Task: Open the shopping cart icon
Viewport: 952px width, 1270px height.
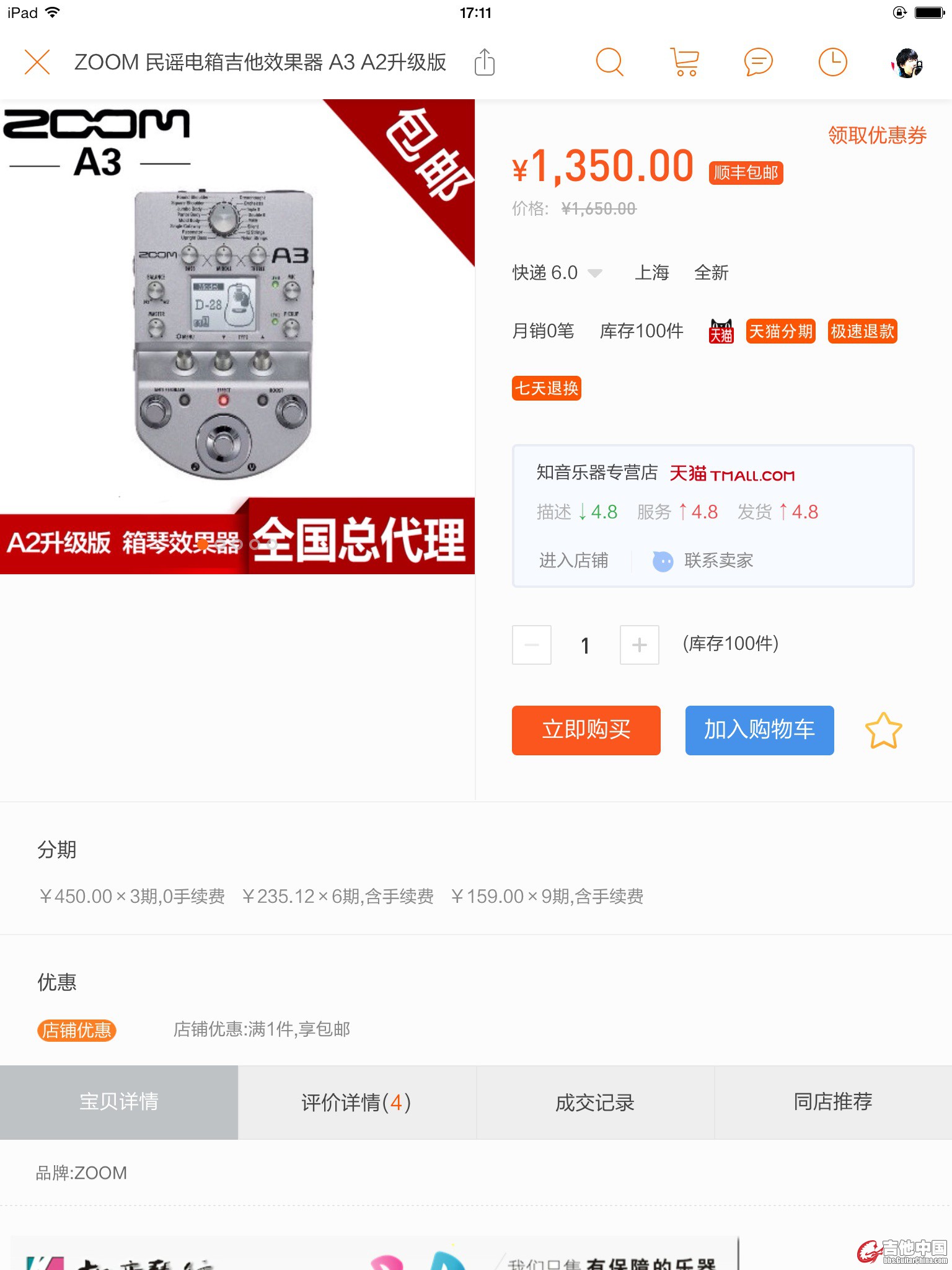Action: point(684,63)
